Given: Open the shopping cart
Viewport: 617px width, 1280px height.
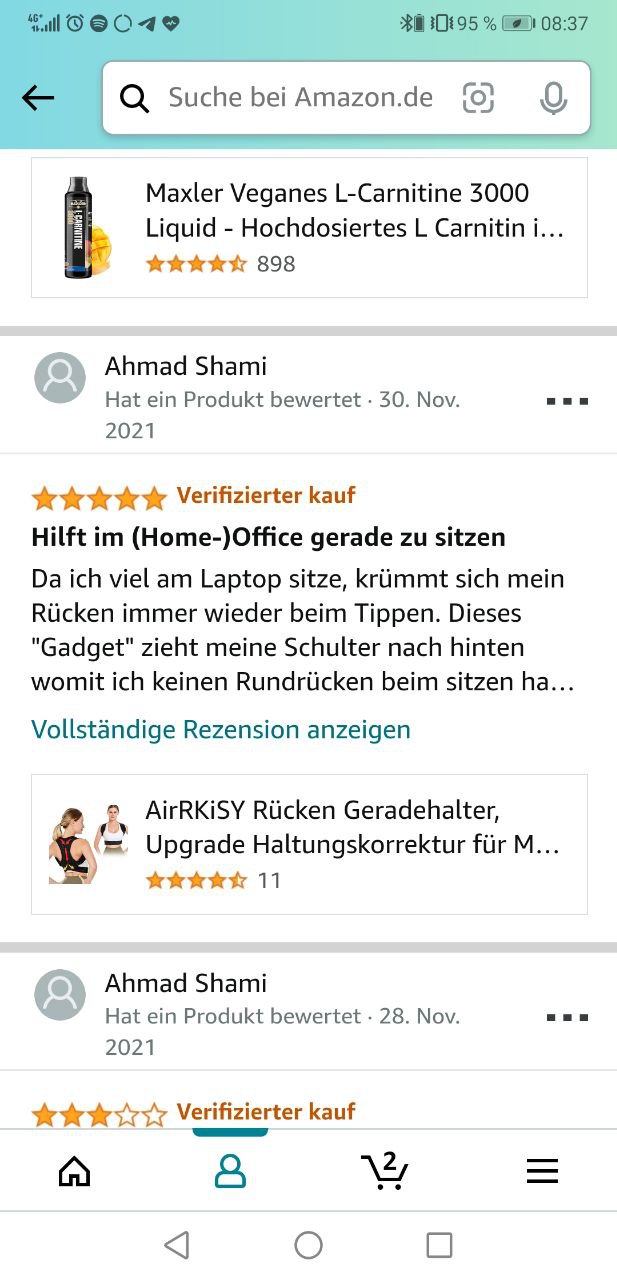Looking at the screenshot, I should coord(385,1171).
